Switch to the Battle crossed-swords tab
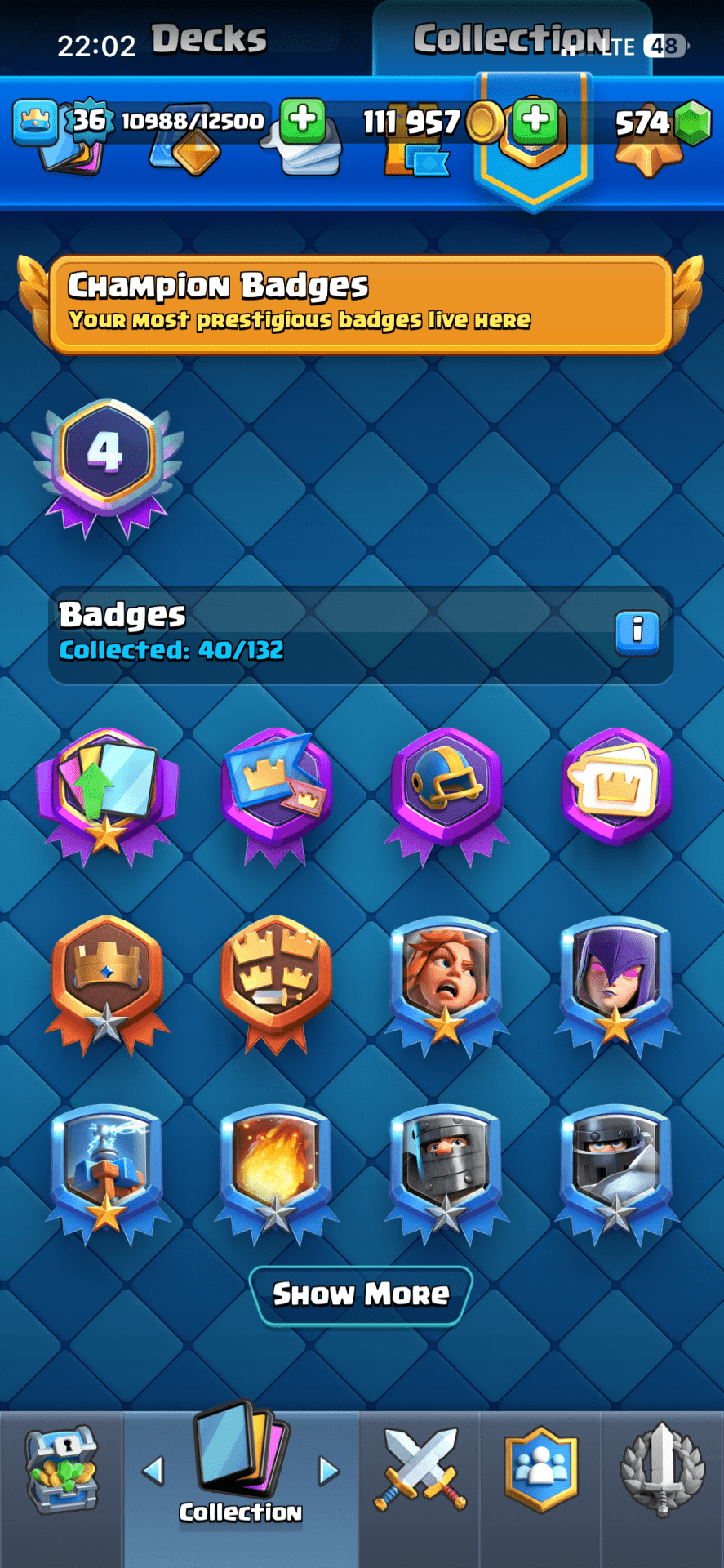This screenshot has width=724, height=1568. (x=420, y=1470)
